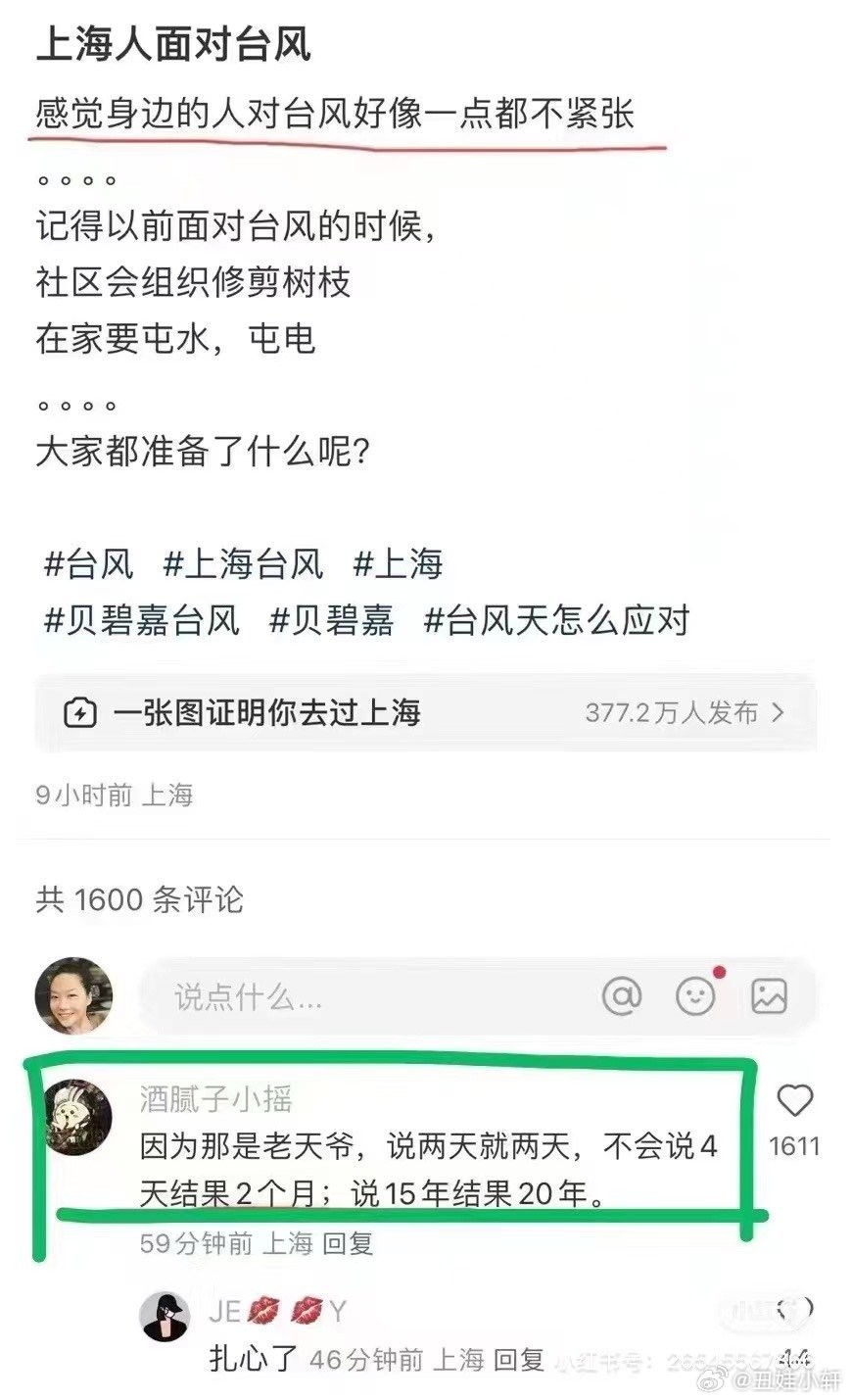The height and width of the screenshot is (1400, 851).
Task: Attach an image to the comment
Action: [x=770, y=996]
